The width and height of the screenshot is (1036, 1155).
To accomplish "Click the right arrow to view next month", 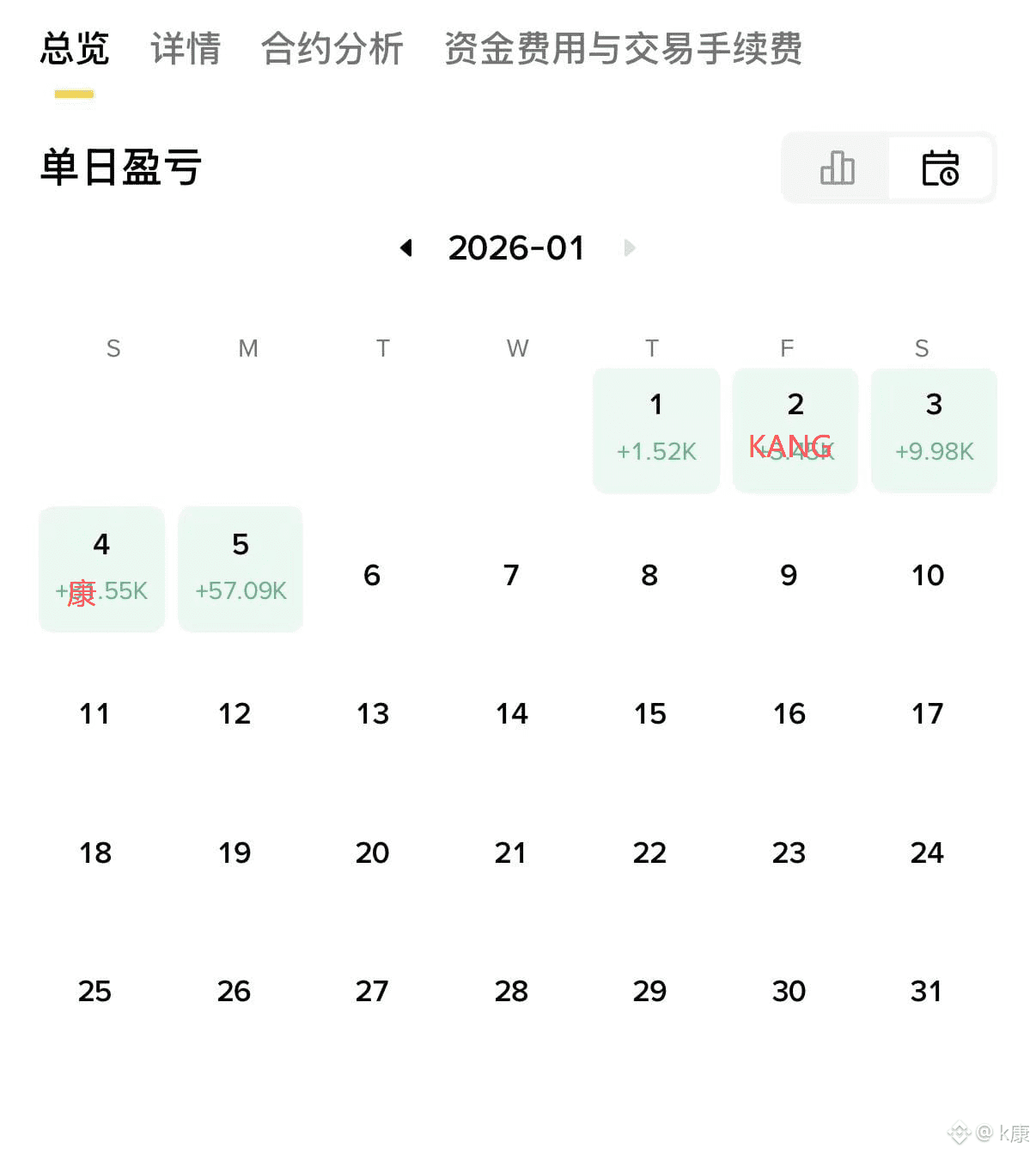I will click(630, 248).
